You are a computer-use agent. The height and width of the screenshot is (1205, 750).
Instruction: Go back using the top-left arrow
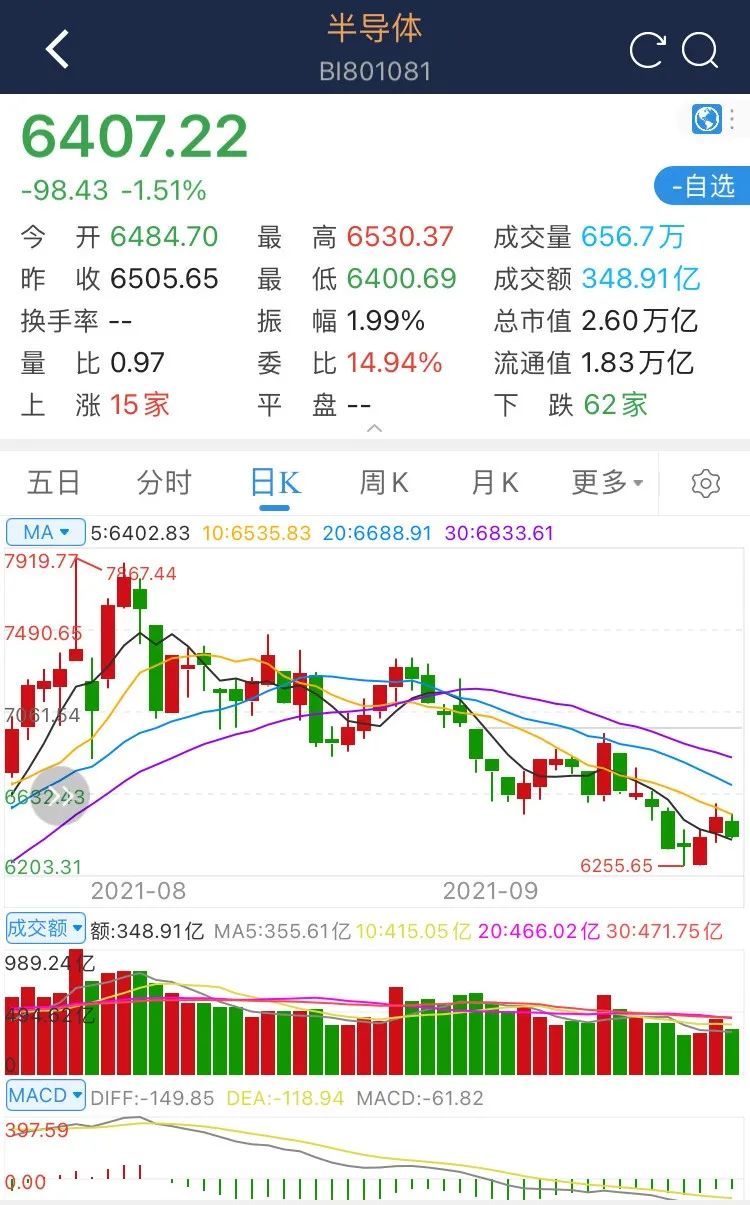click(57, 50)
